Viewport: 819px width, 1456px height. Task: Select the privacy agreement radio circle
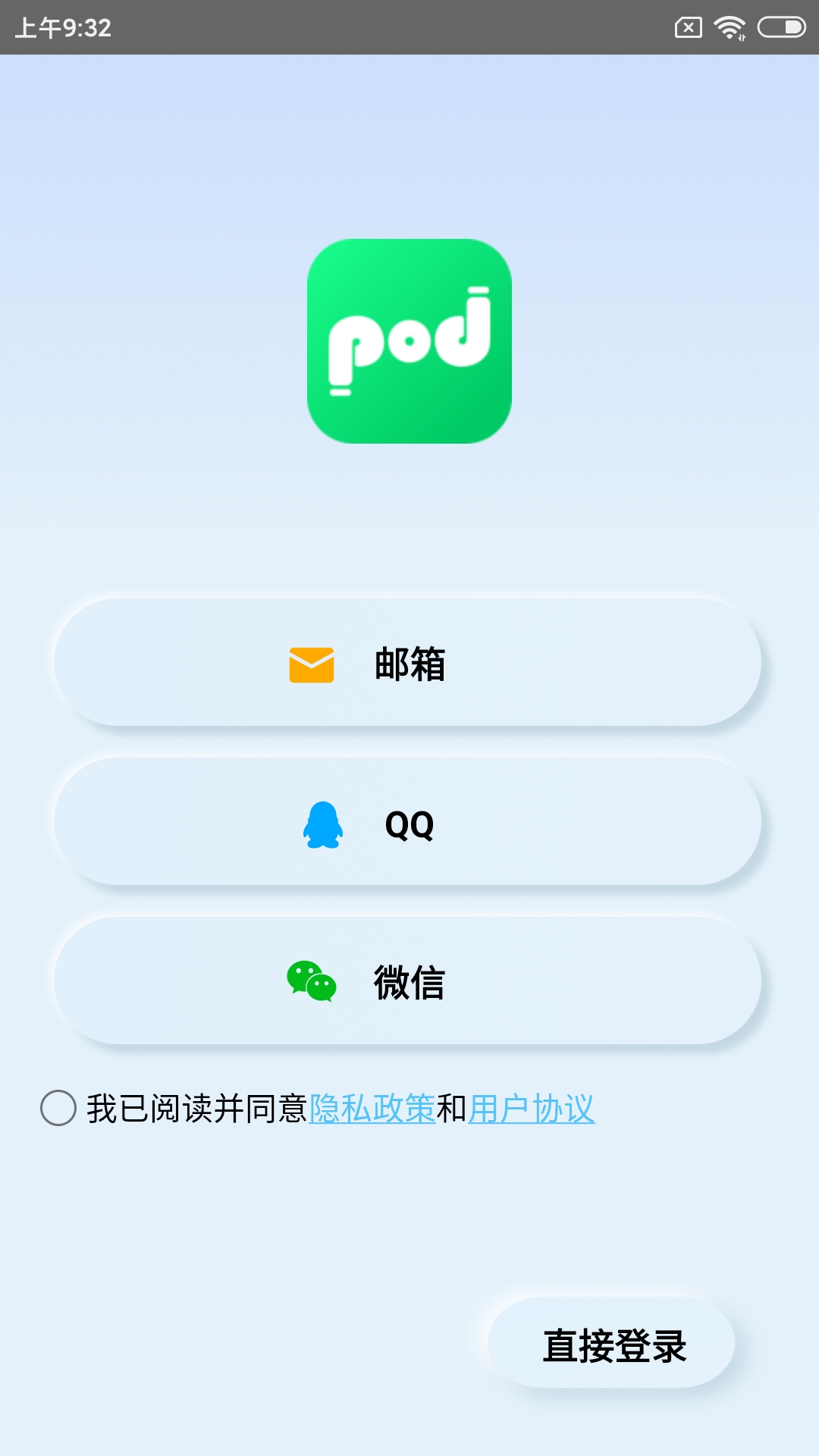(59, 1110)
